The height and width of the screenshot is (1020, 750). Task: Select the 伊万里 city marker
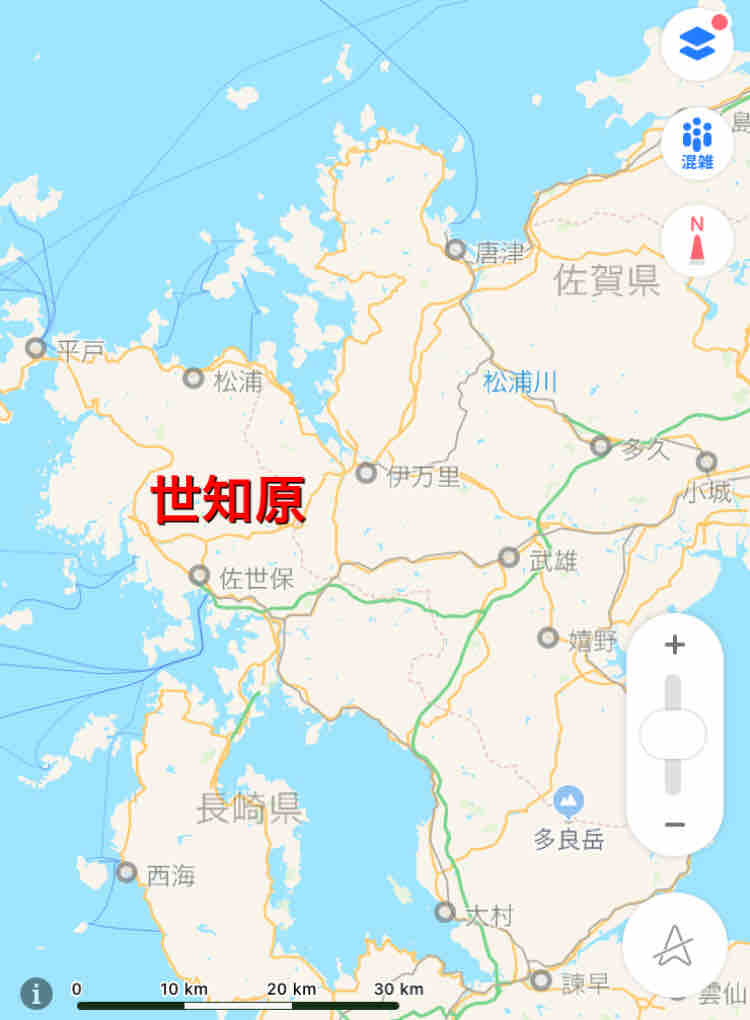tap(366, 473)
